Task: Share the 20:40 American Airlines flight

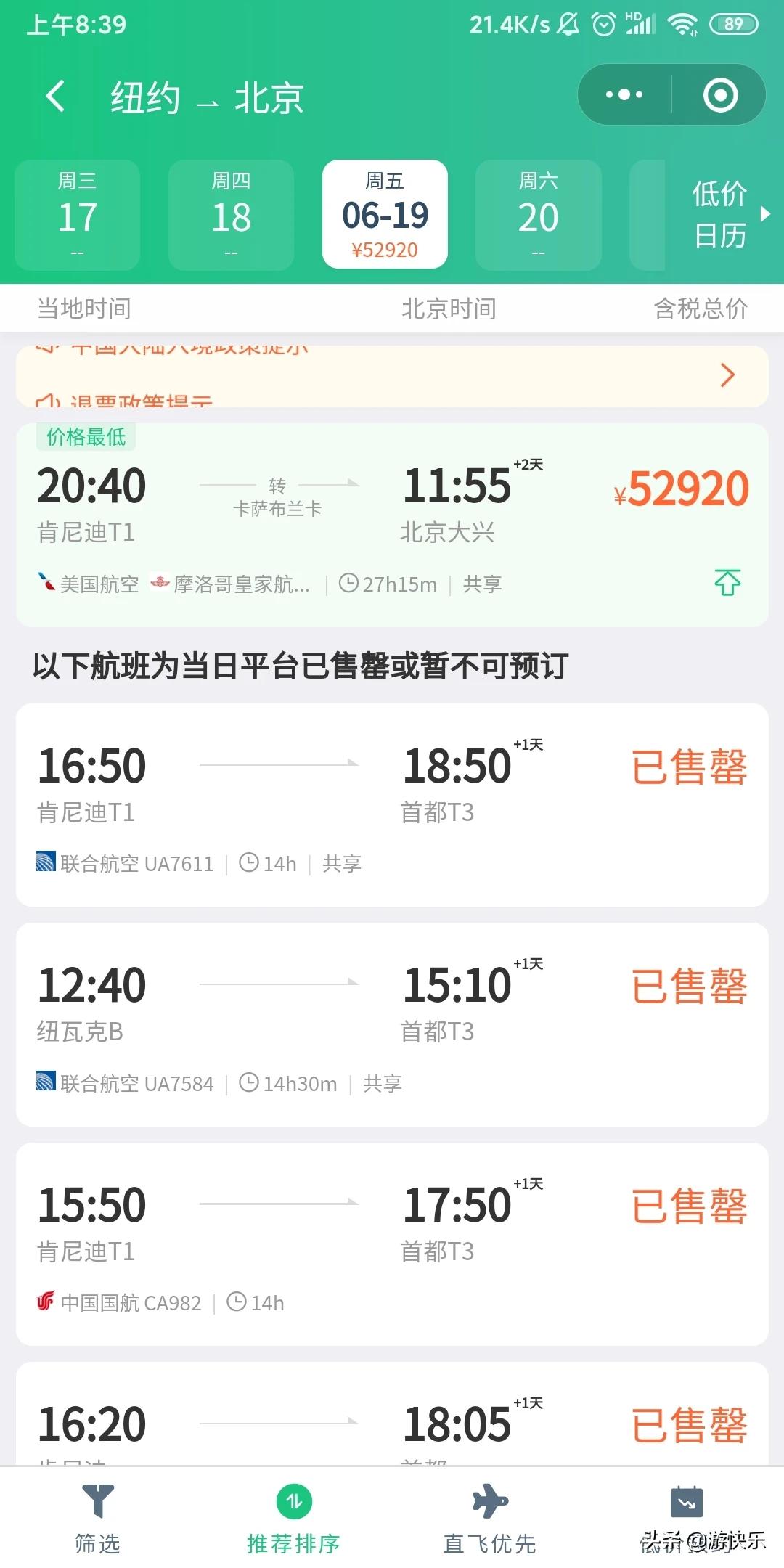Action: pos(727,582)
